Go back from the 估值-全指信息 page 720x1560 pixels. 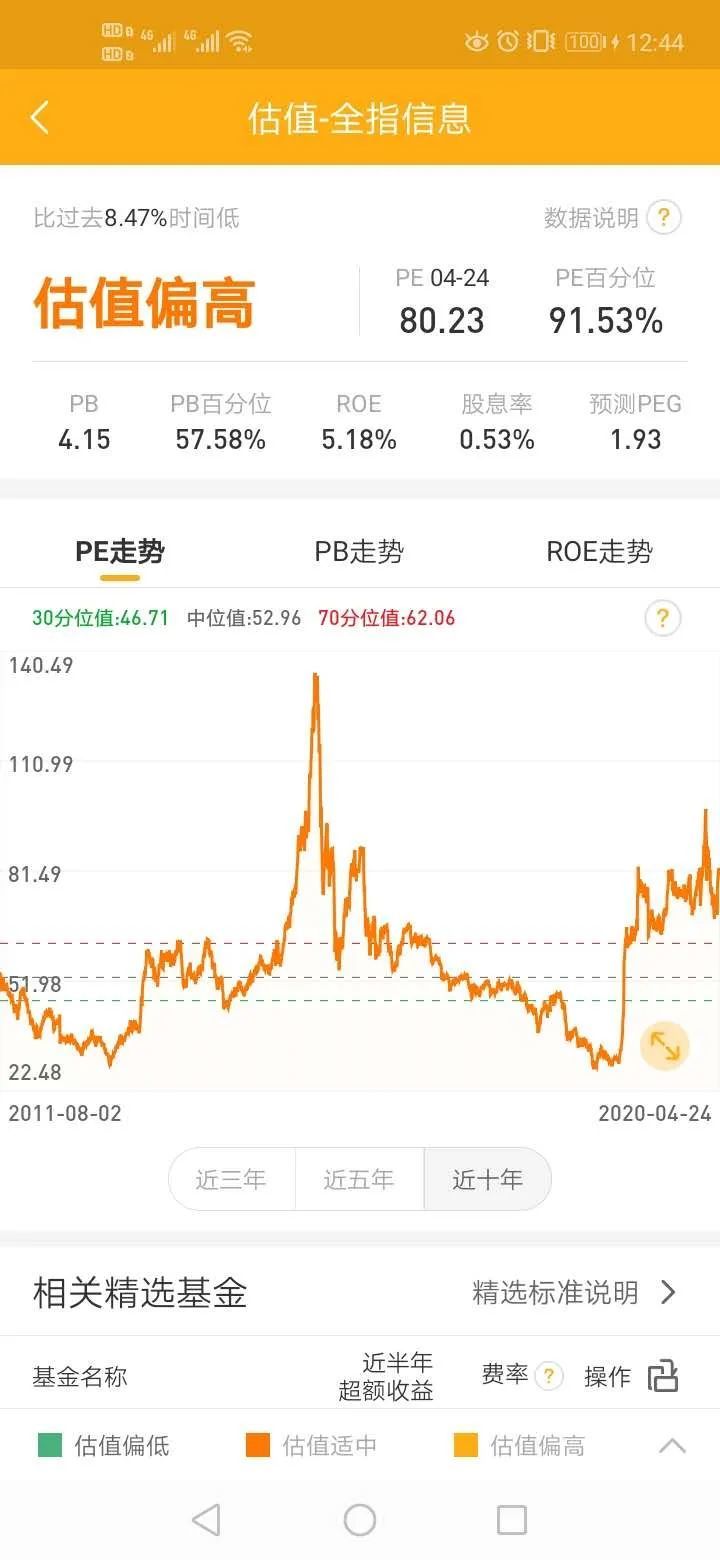point(40,118)
